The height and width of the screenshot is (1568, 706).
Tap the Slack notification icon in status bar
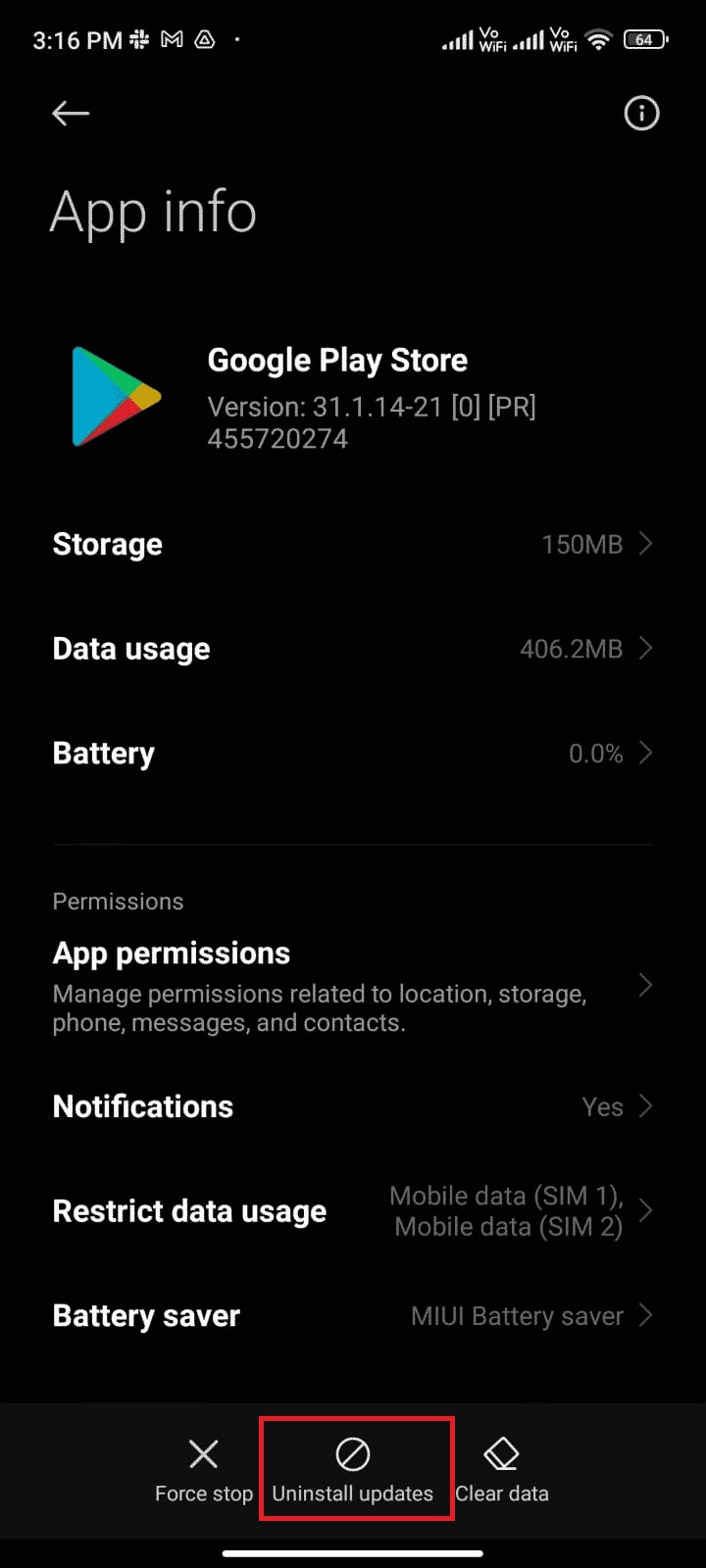(139, 39)
